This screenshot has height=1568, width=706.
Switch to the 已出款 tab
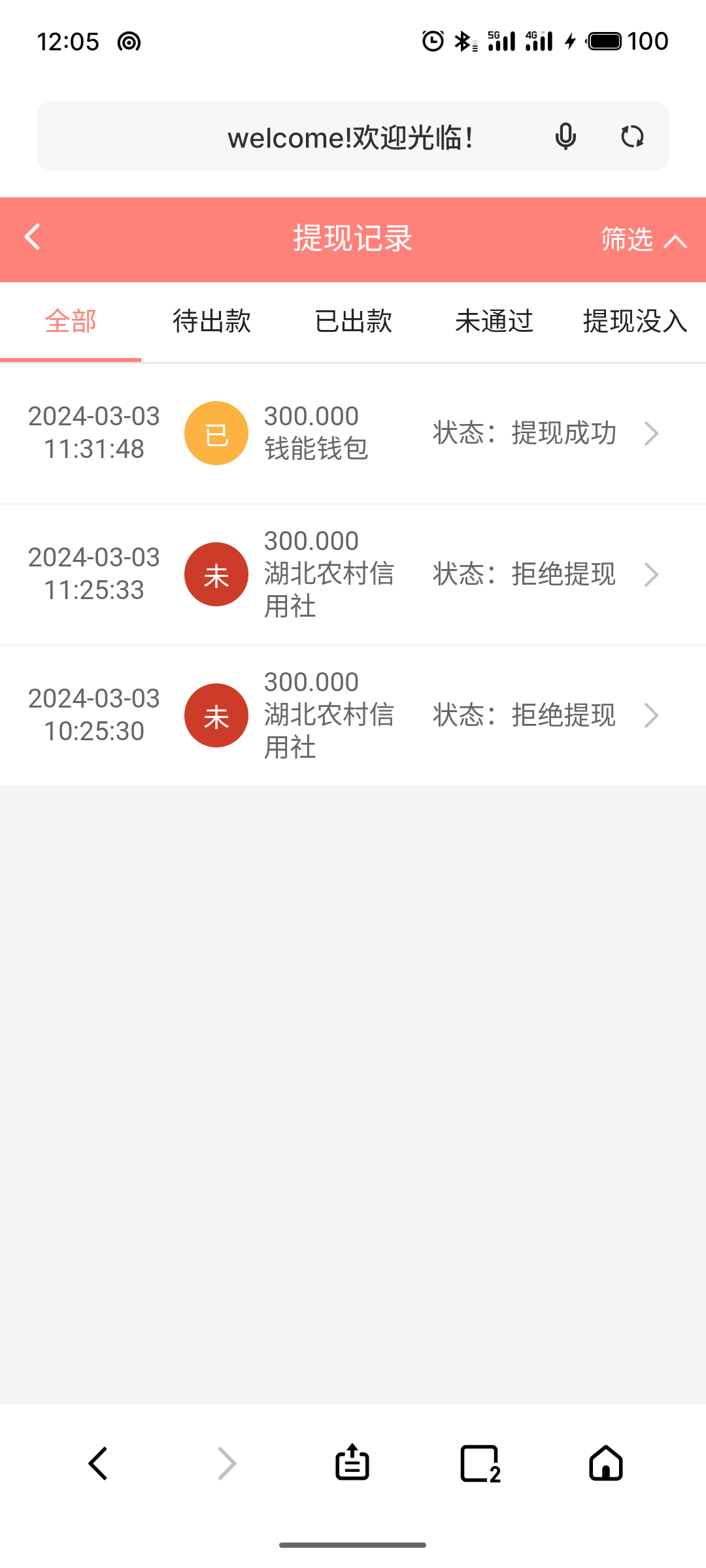pos(353,321)
